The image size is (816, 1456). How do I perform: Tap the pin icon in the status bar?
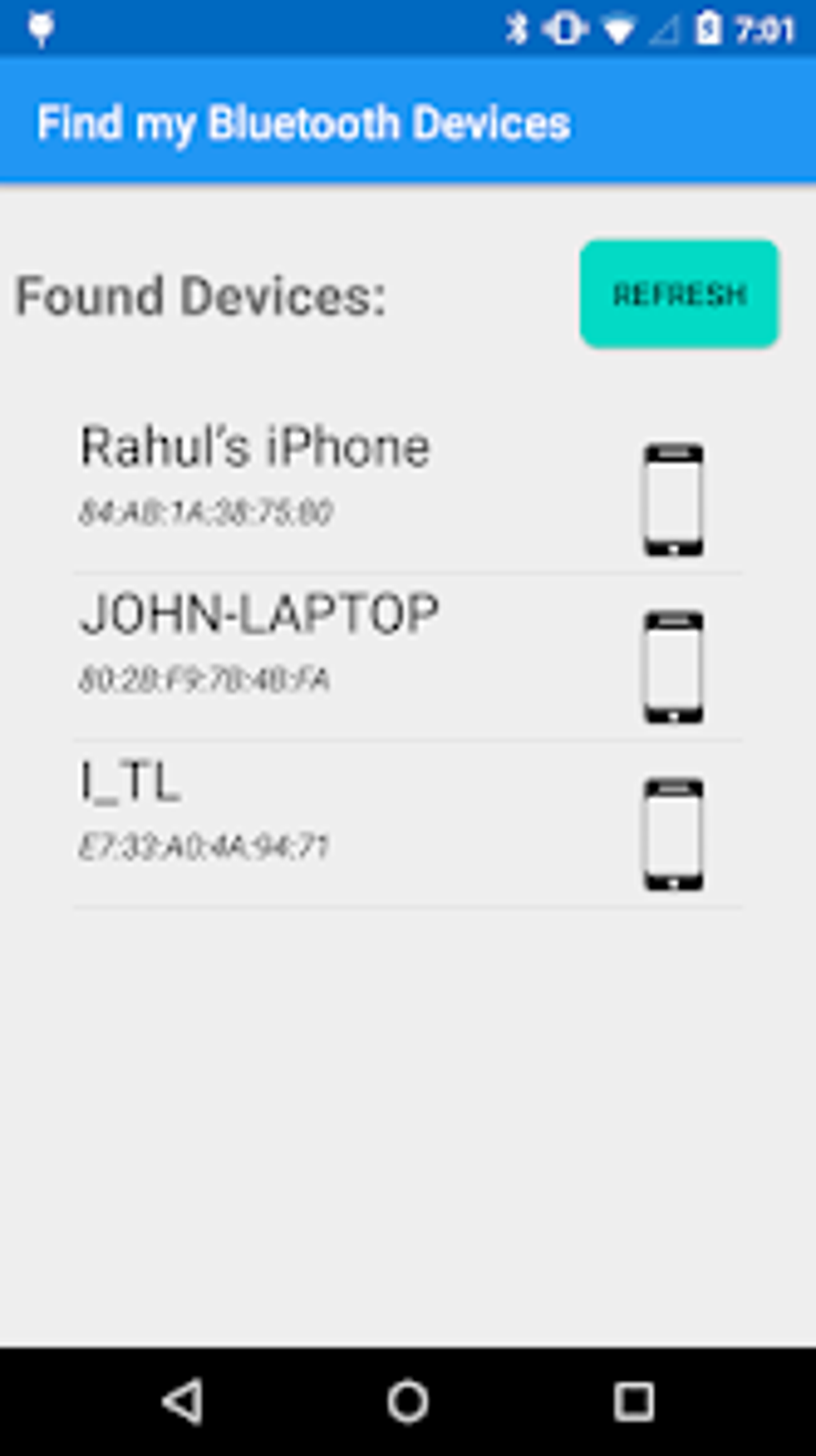(x=38, y=26)
